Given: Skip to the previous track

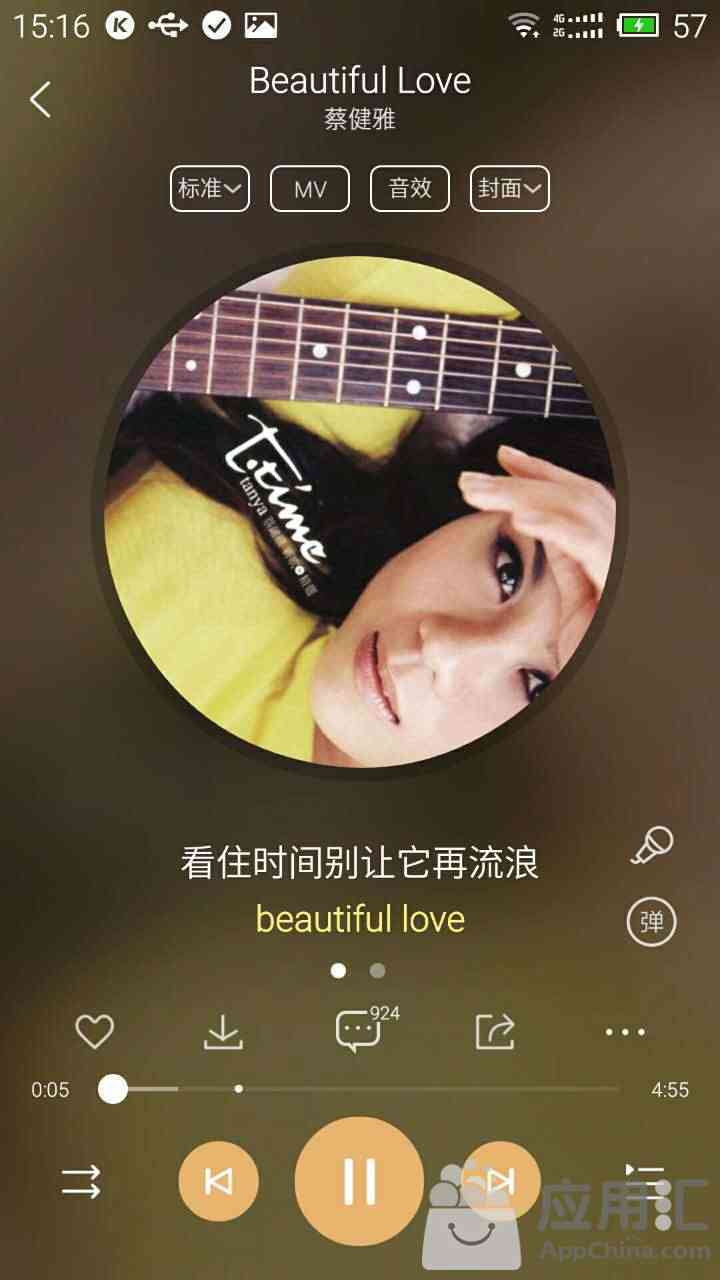Looking at the screenshot, I should [x=219, y=1182].
